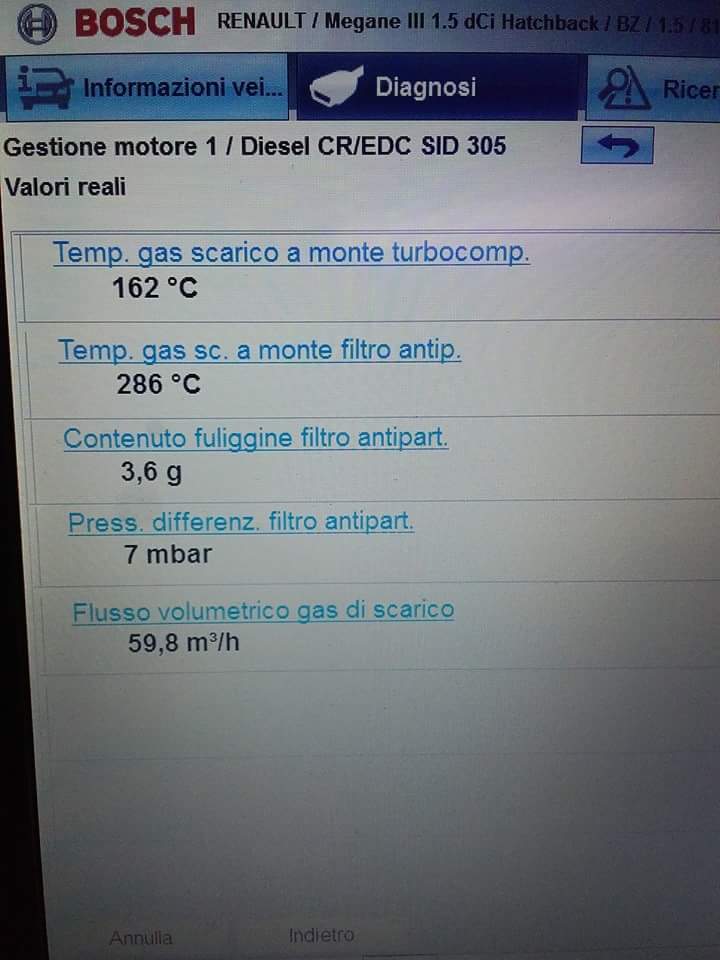720x960 pixels.
Task: Switch to the Informazioni veicolo tab
Action: point(150,88)
